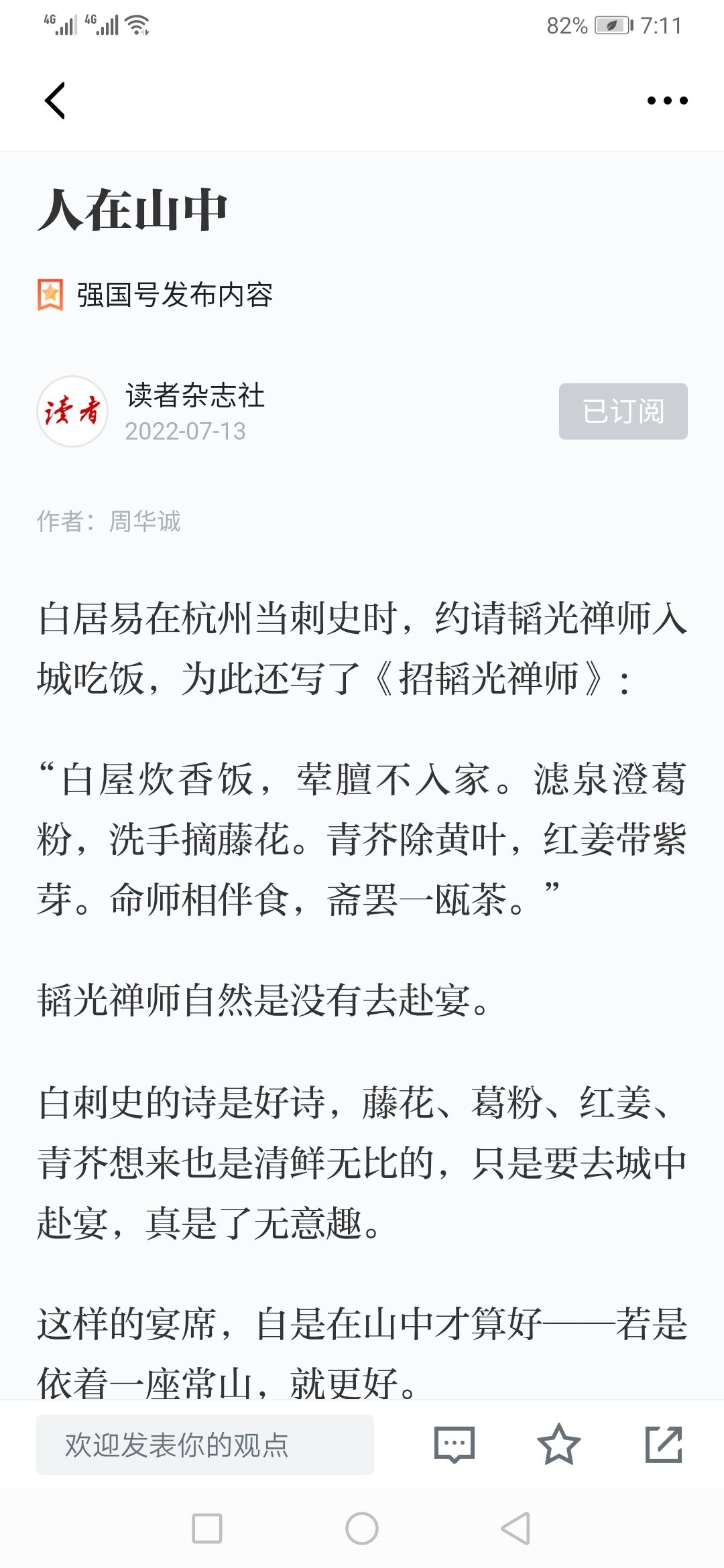
Task: Tap the 欢迎发表你的观点 comment field
Action: (x=205, y=1445)
